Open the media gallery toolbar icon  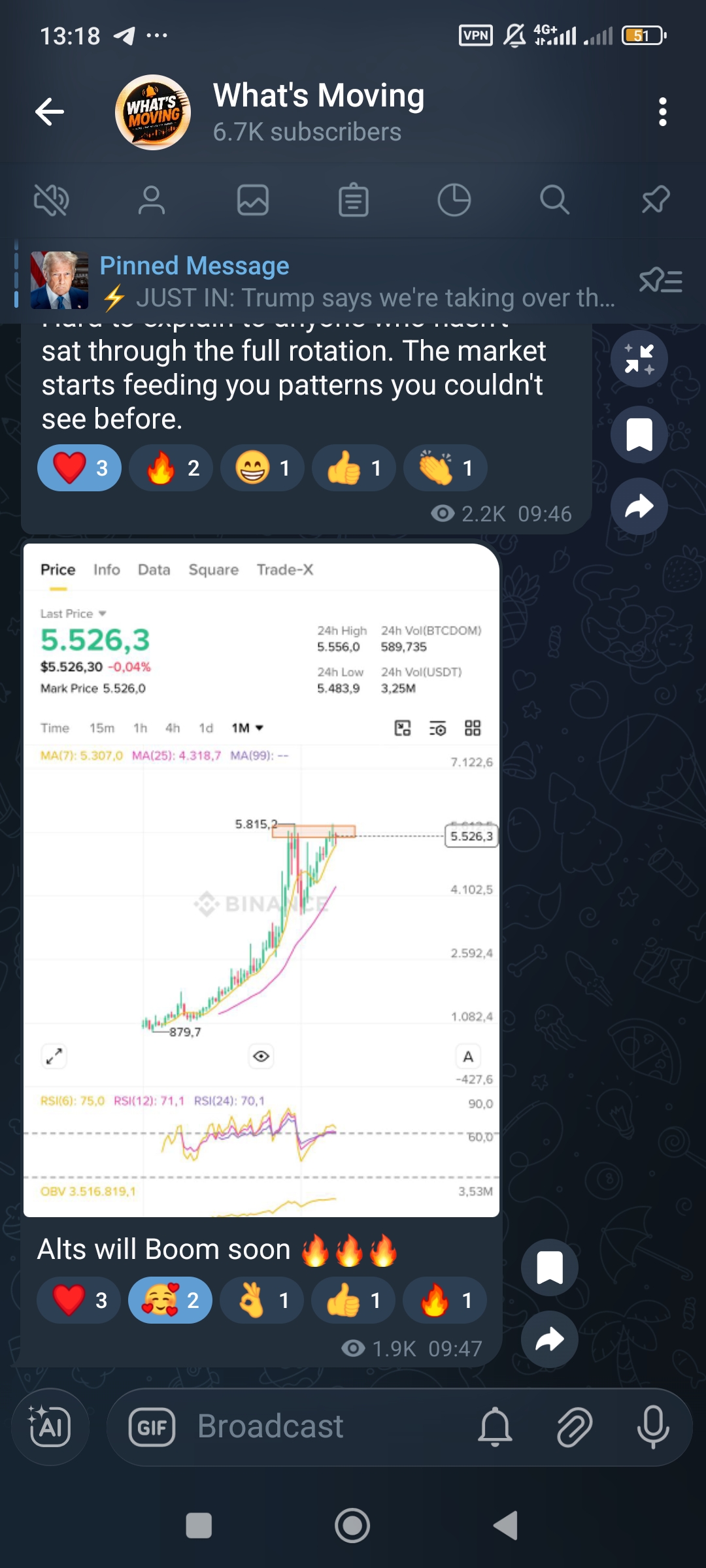(x=253, y=200)
